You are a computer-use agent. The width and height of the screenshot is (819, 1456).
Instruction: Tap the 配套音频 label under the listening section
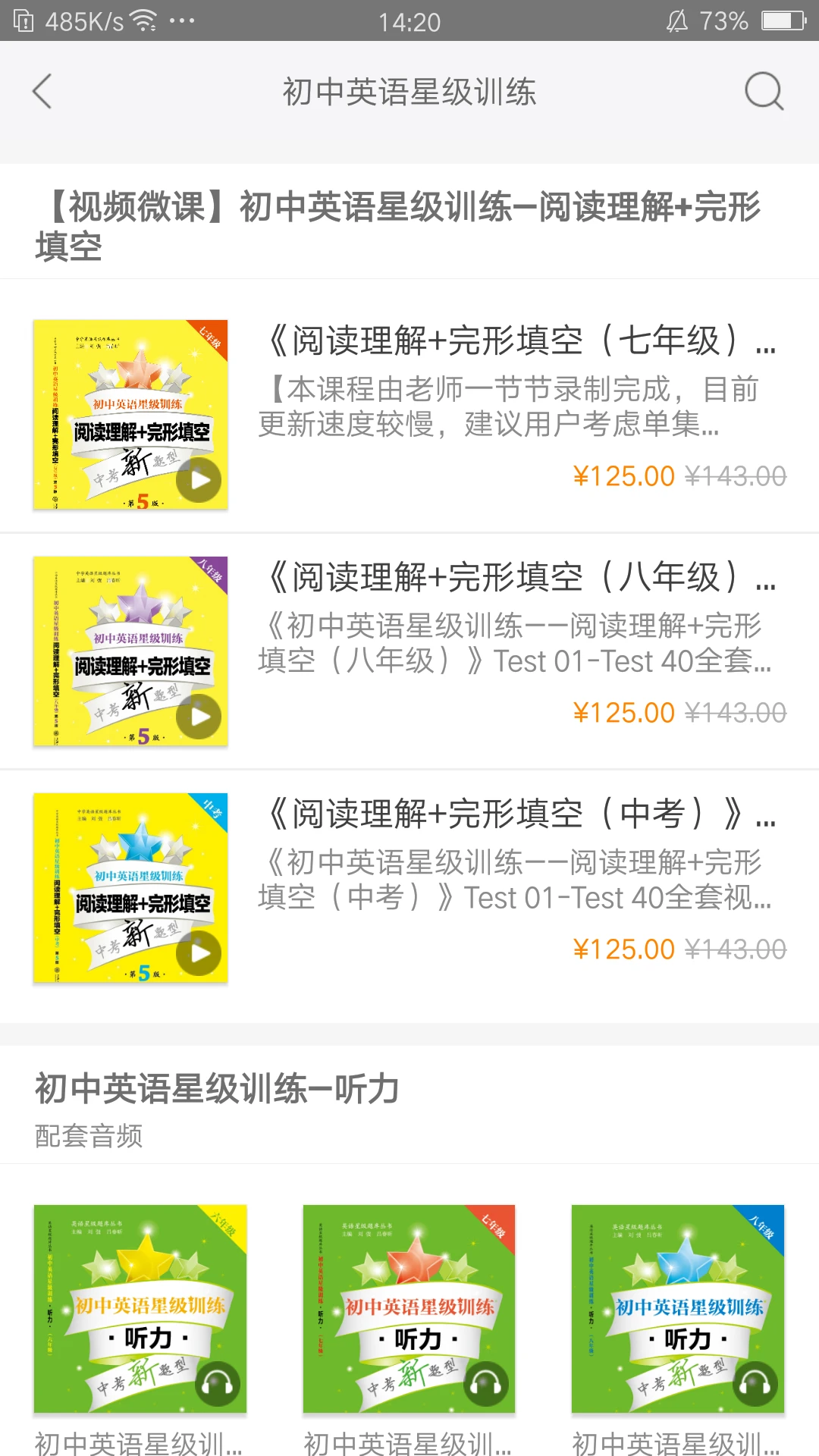coord(87,1135)
